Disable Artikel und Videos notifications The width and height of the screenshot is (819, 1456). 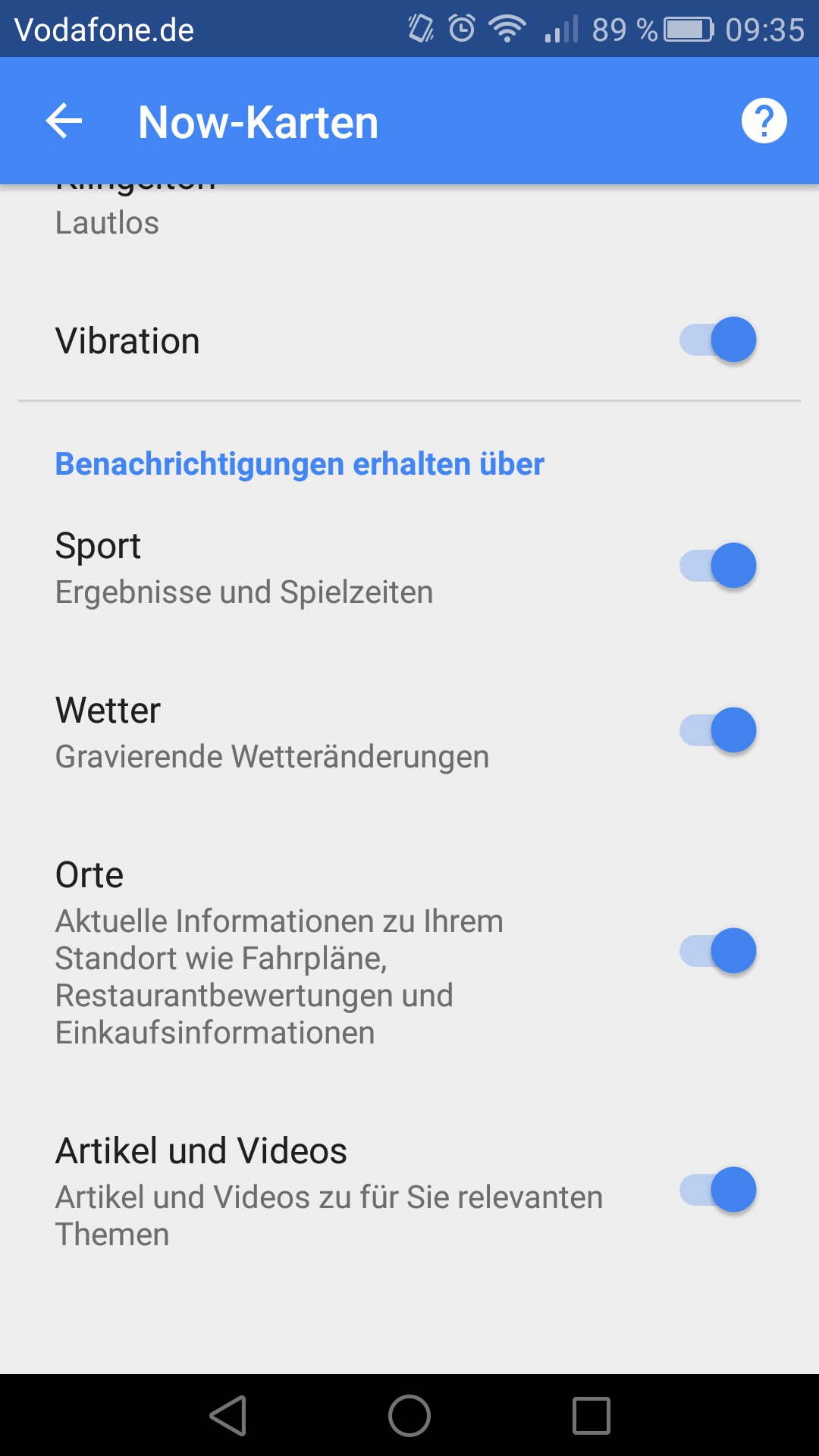click(x=717, y=1190)
